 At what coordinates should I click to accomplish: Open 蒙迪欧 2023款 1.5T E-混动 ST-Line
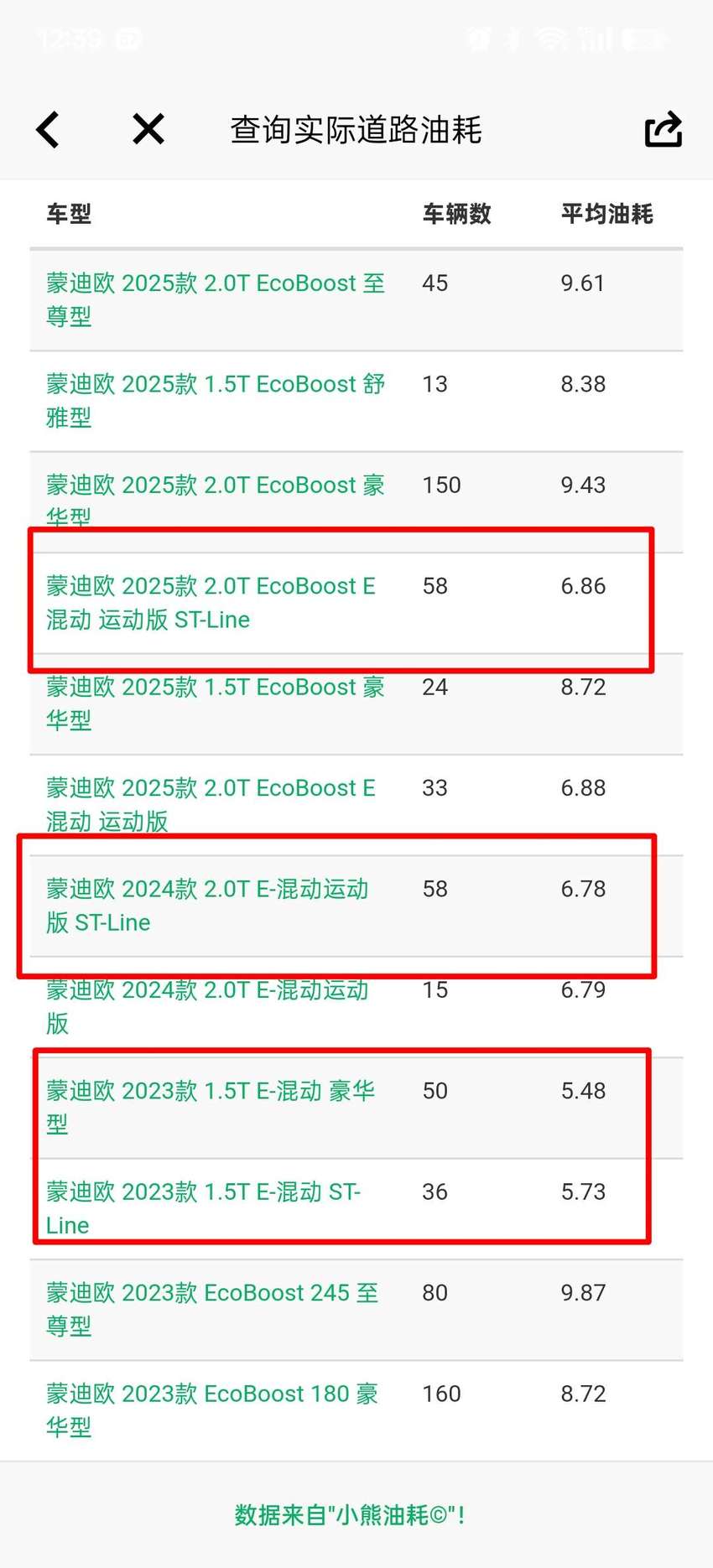(x=203, y=1208)
